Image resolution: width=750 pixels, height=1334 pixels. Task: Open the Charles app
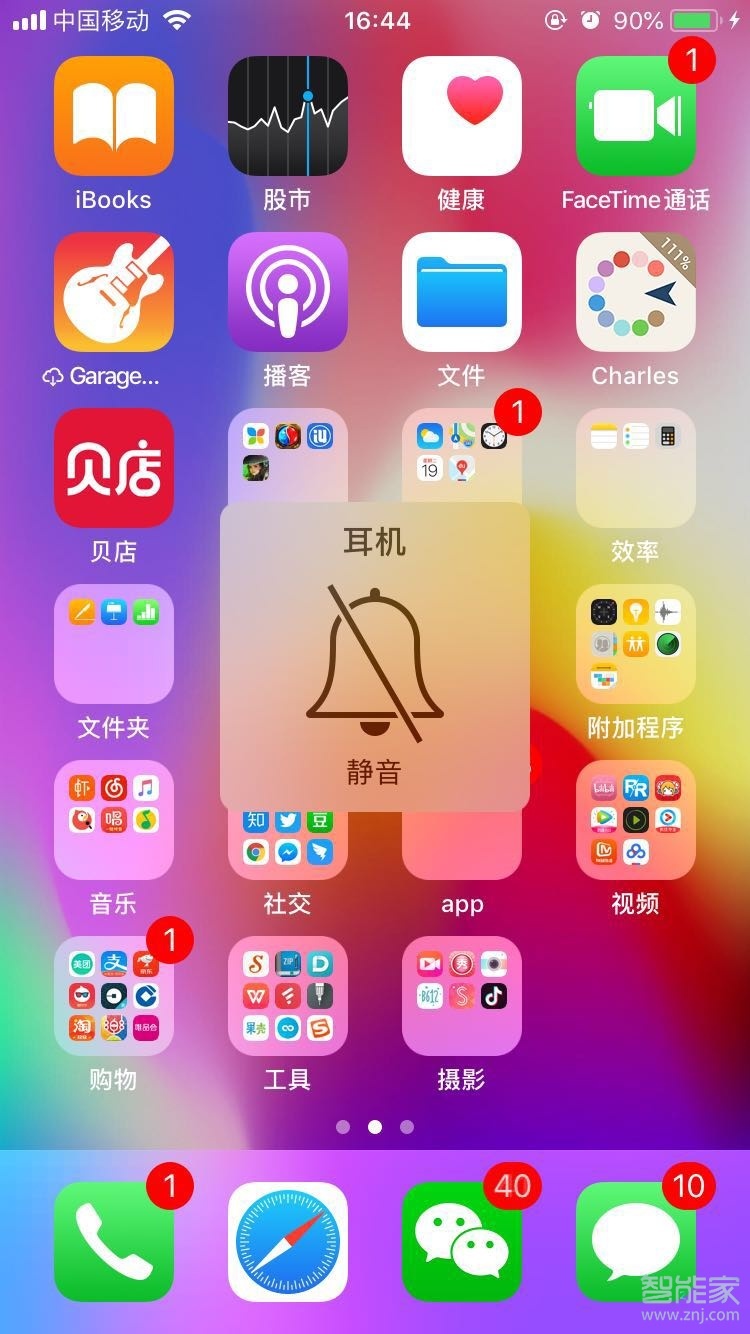[x=635, y=292]
